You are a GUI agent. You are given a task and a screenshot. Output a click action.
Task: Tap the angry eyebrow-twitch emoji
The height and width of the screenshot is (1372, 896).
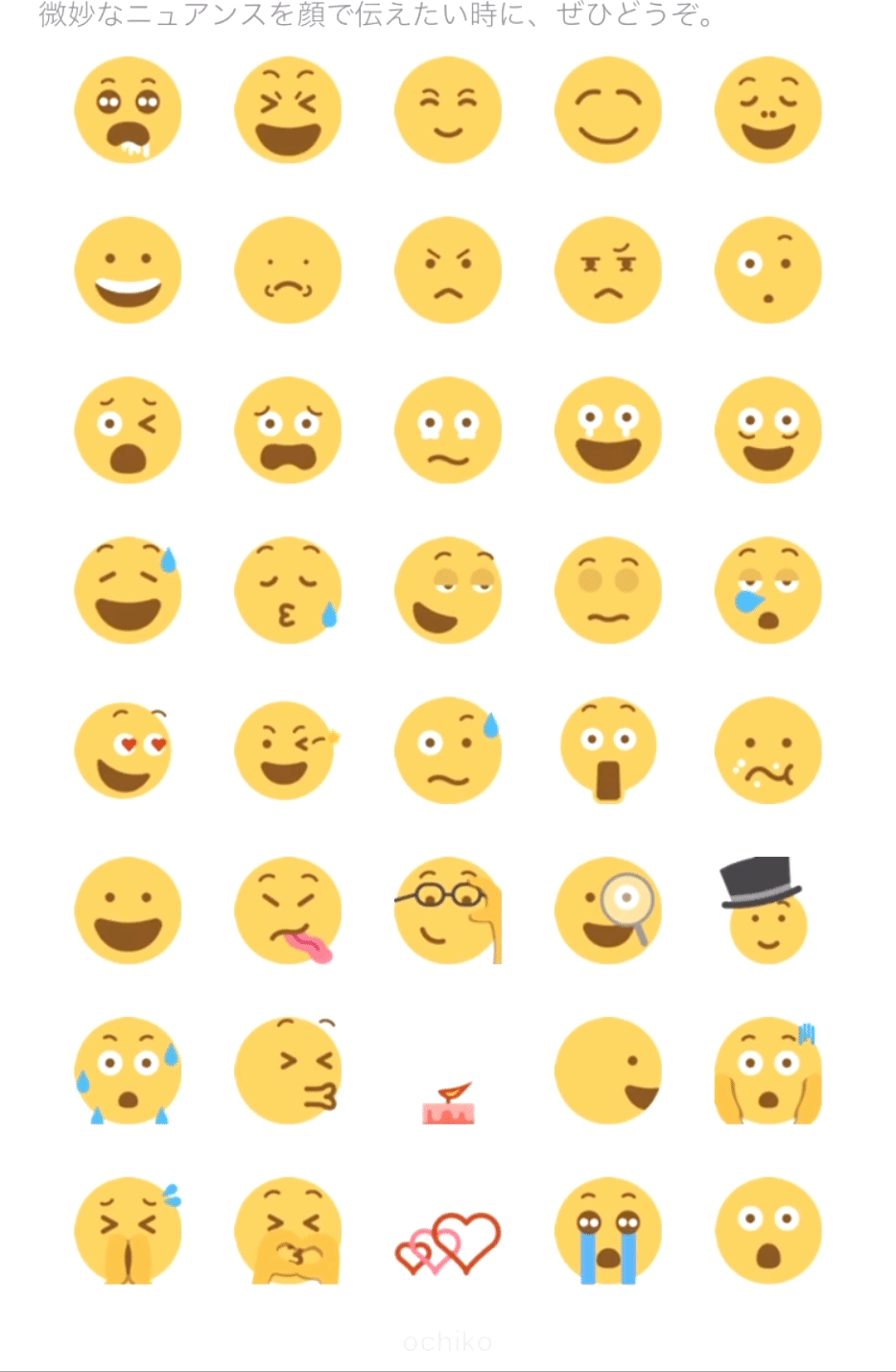607,270
